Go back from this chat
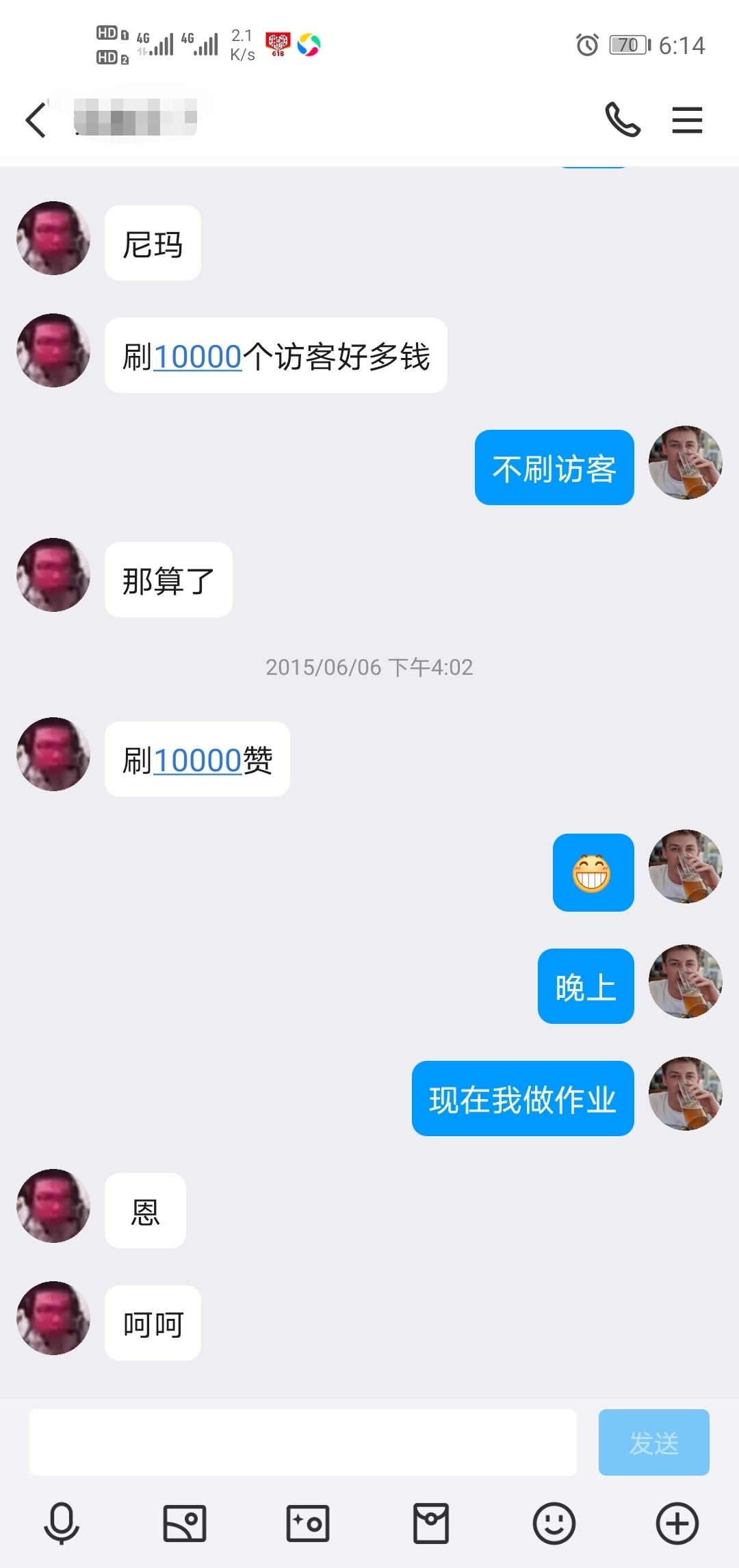739x1568 pixels. tap(36, 120)
